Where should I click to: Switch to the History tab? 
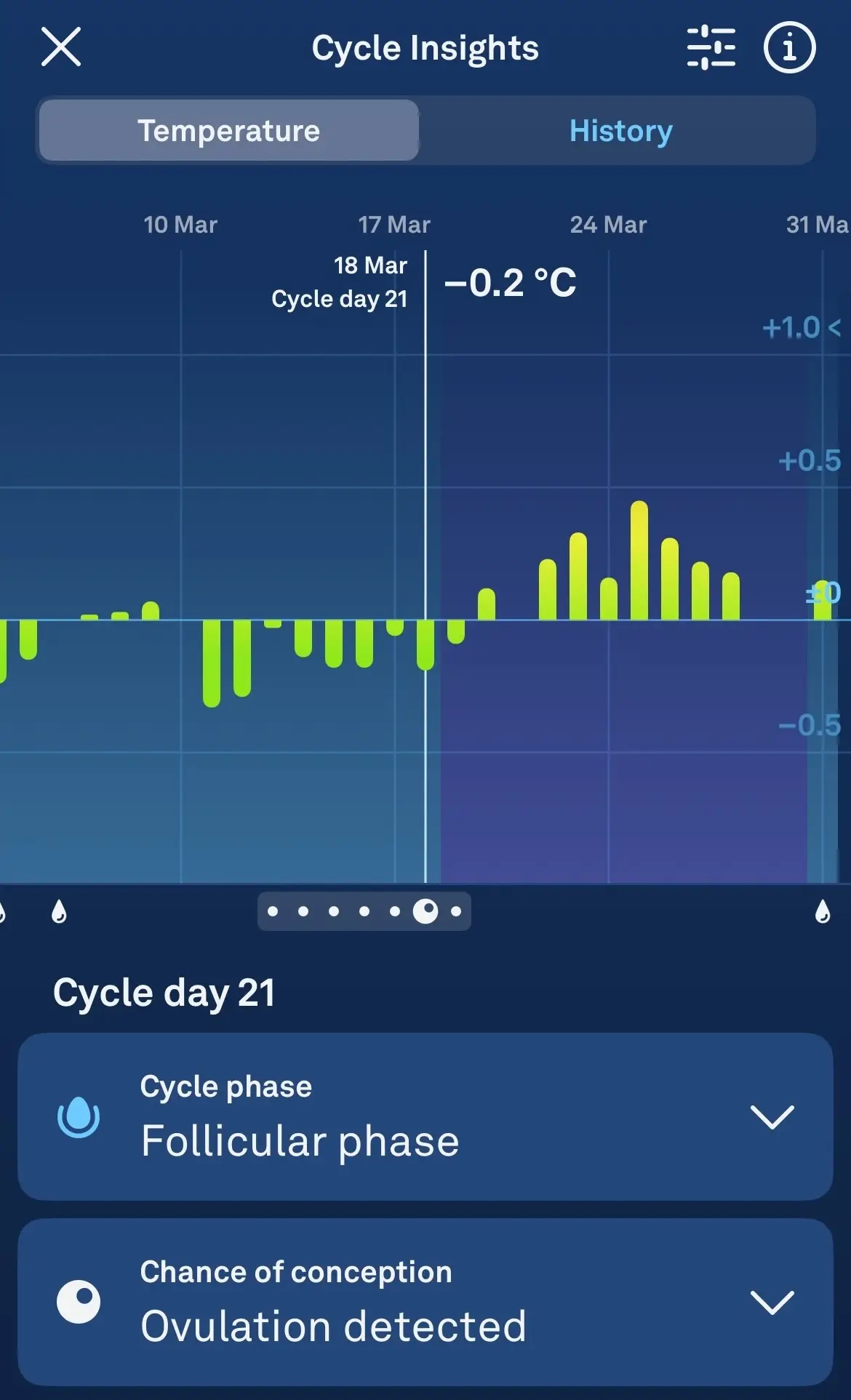click(620, 131)
